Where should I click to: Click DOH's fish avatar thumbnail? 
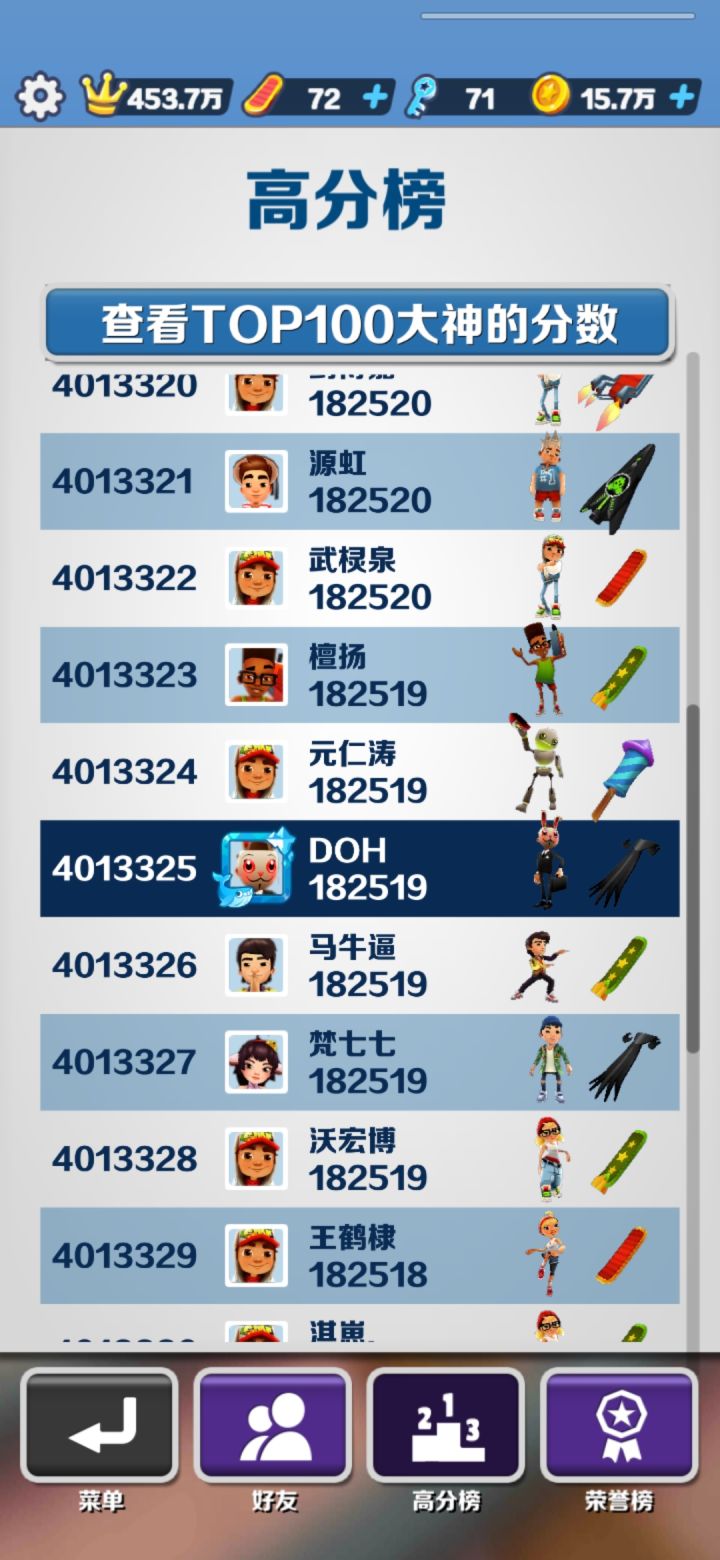pos(257,867)
